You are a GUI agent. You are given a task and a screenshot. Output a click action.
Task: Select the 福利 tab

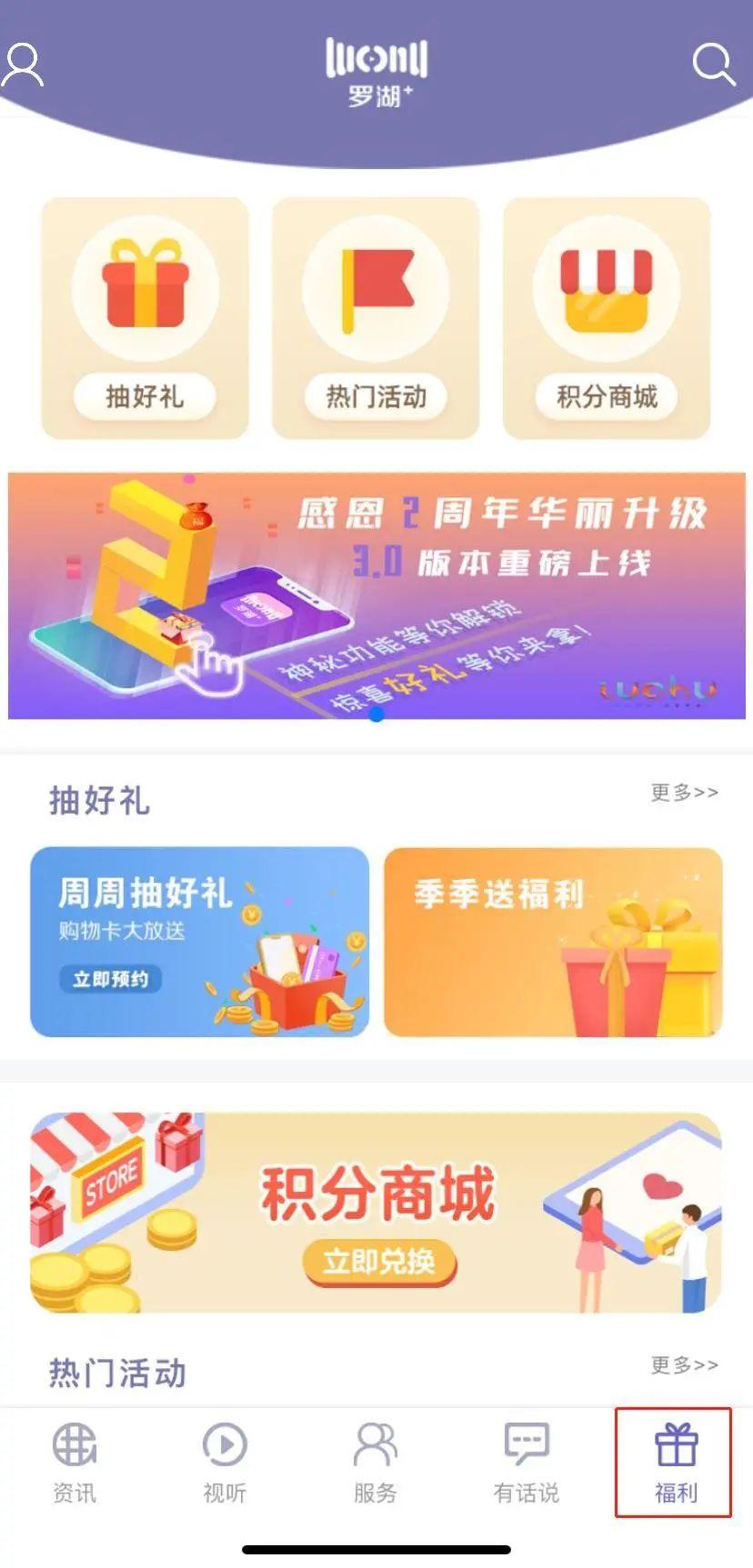point(674,1463)
